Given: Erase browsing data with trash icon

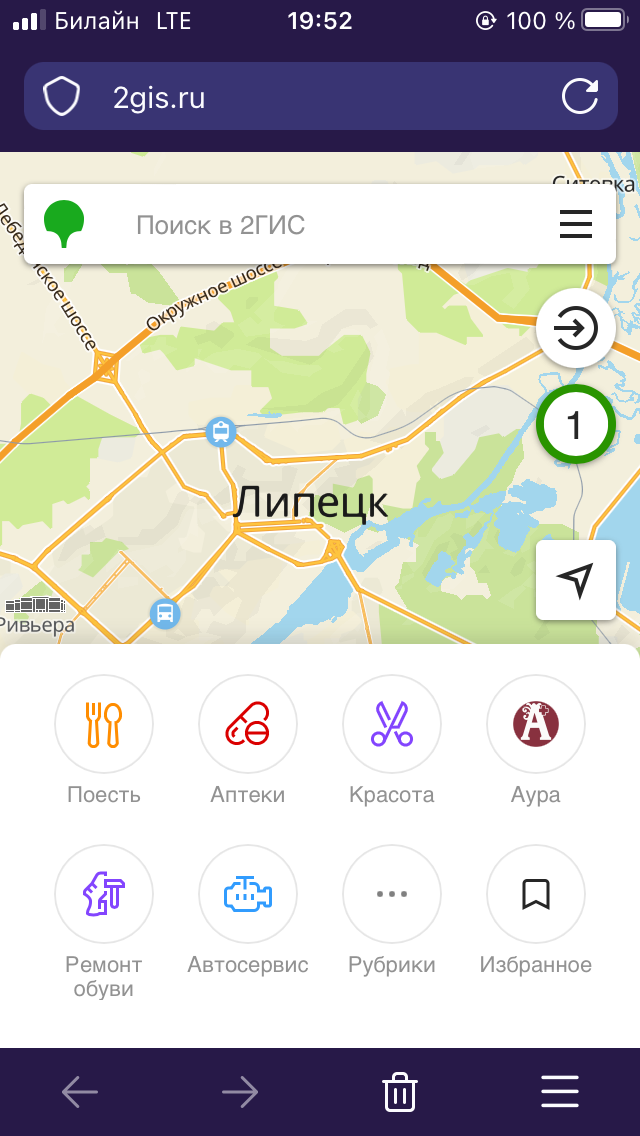Looking at the screenshot, I should pyautogui.click(x=399, y=1092).
